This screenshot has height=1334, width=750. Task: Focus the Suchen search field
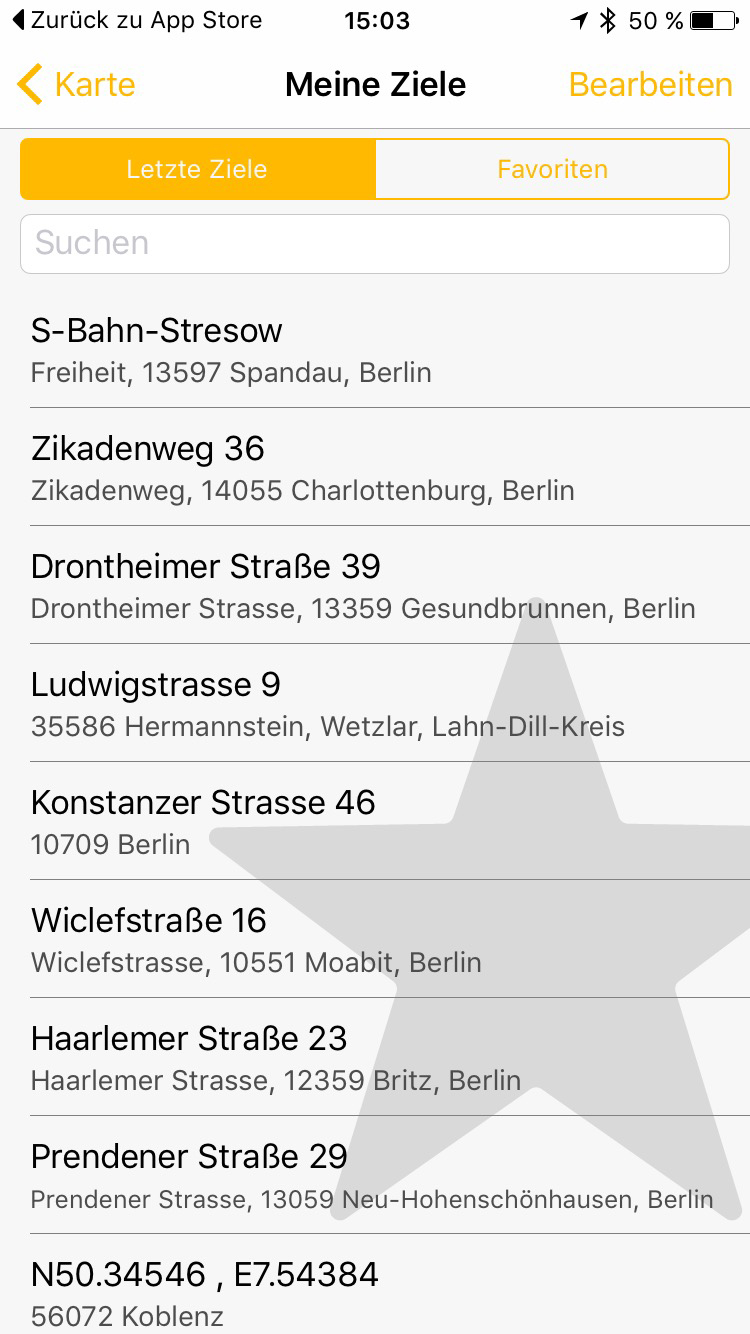click(x=375, y=243)
